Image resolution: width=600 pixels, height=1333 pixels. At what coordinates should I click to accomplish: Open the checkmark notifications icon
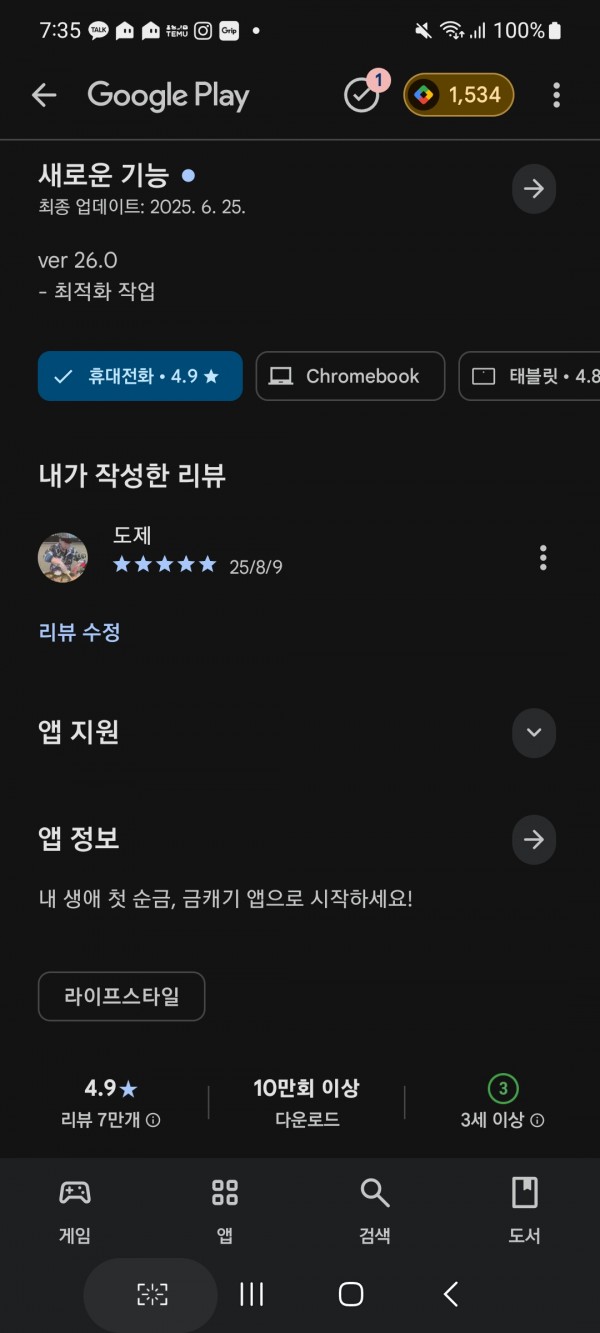coord(363,93)
